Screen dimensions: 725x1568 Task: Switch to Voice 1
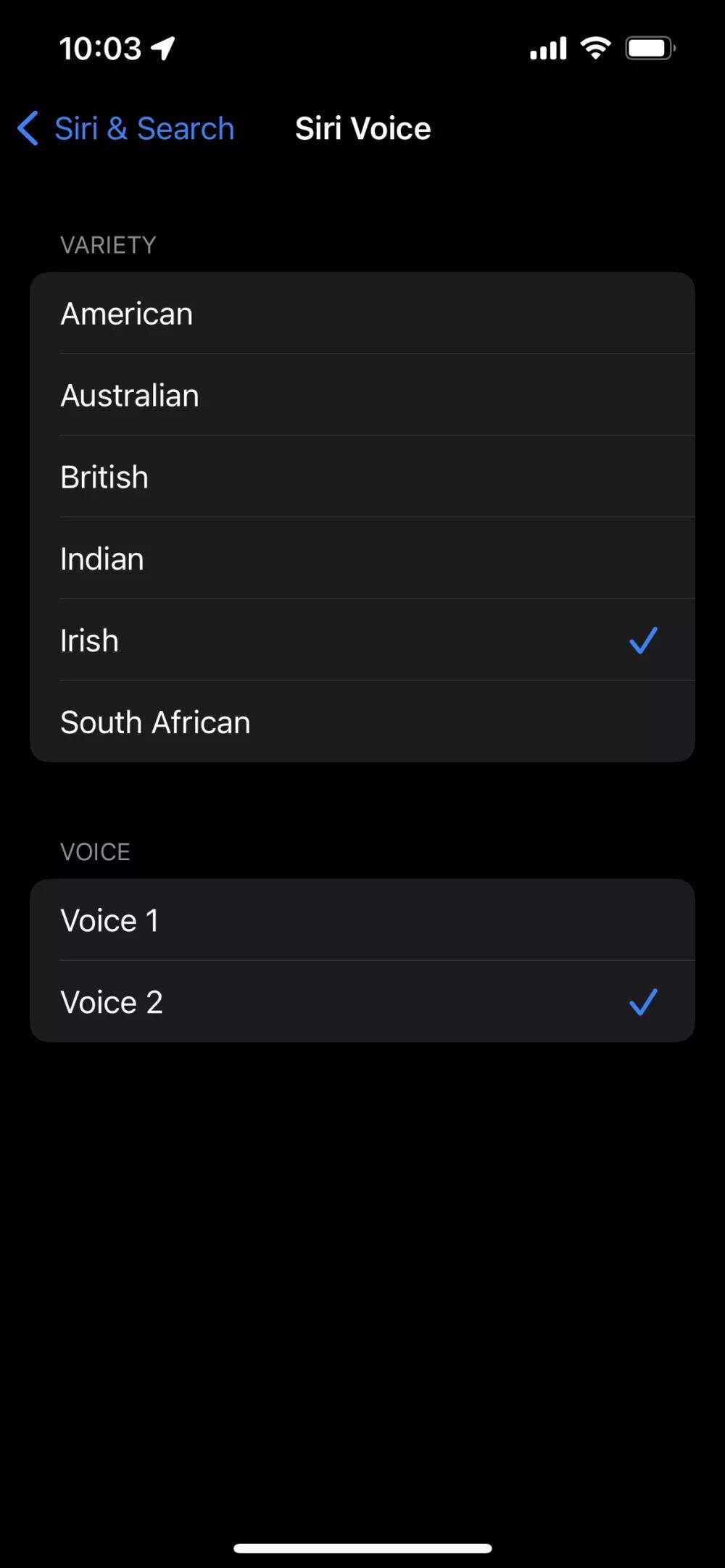coord(362,920)
